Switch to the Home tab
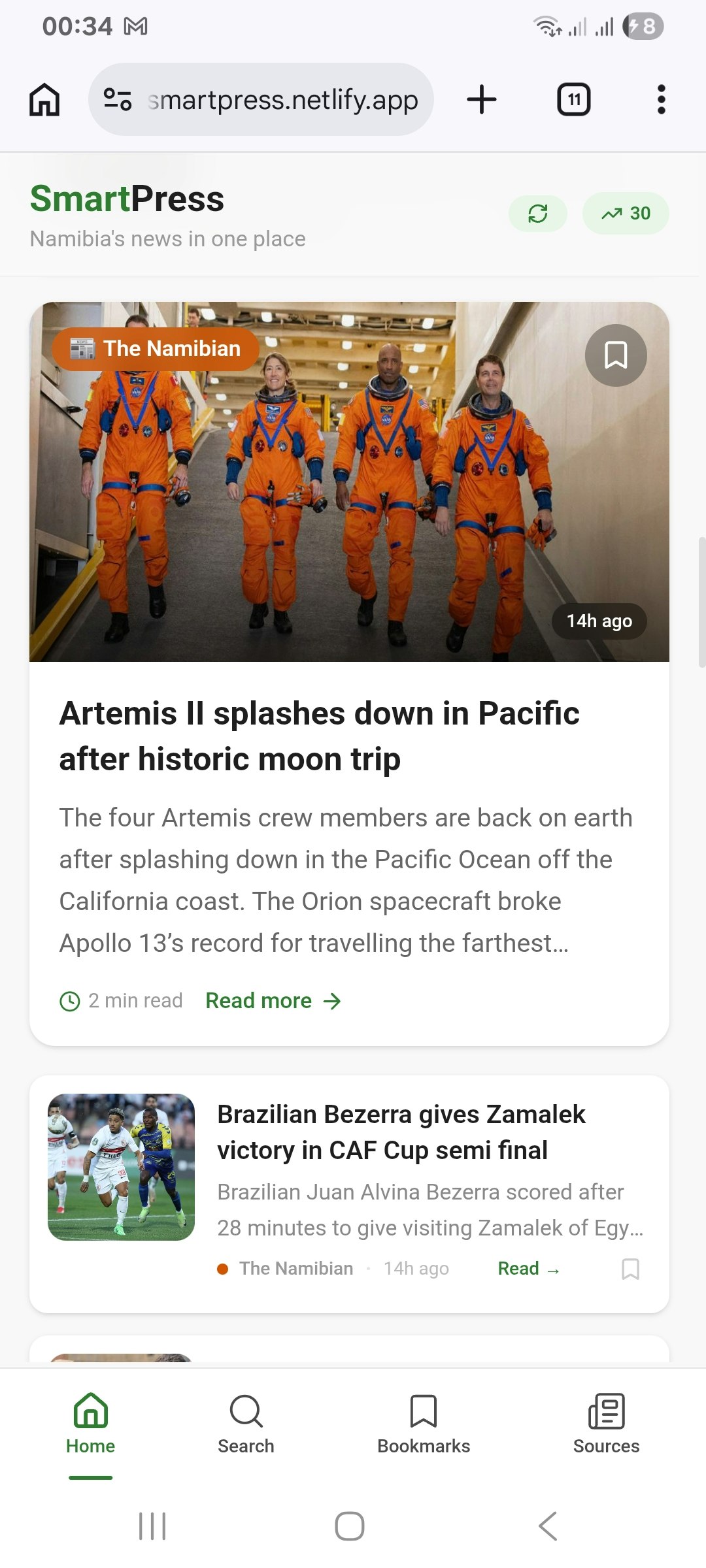 (90, 1424)
